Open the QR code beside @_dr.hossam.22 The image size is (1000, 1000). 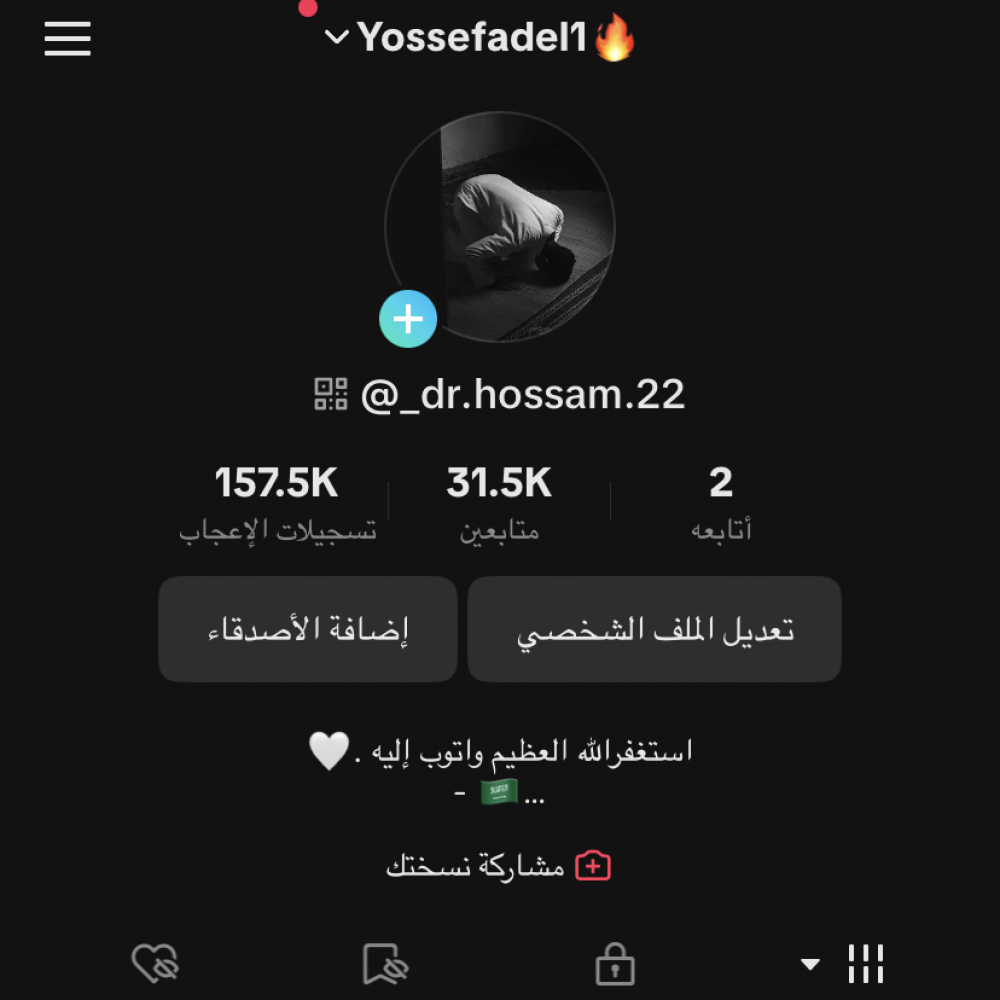331,394
